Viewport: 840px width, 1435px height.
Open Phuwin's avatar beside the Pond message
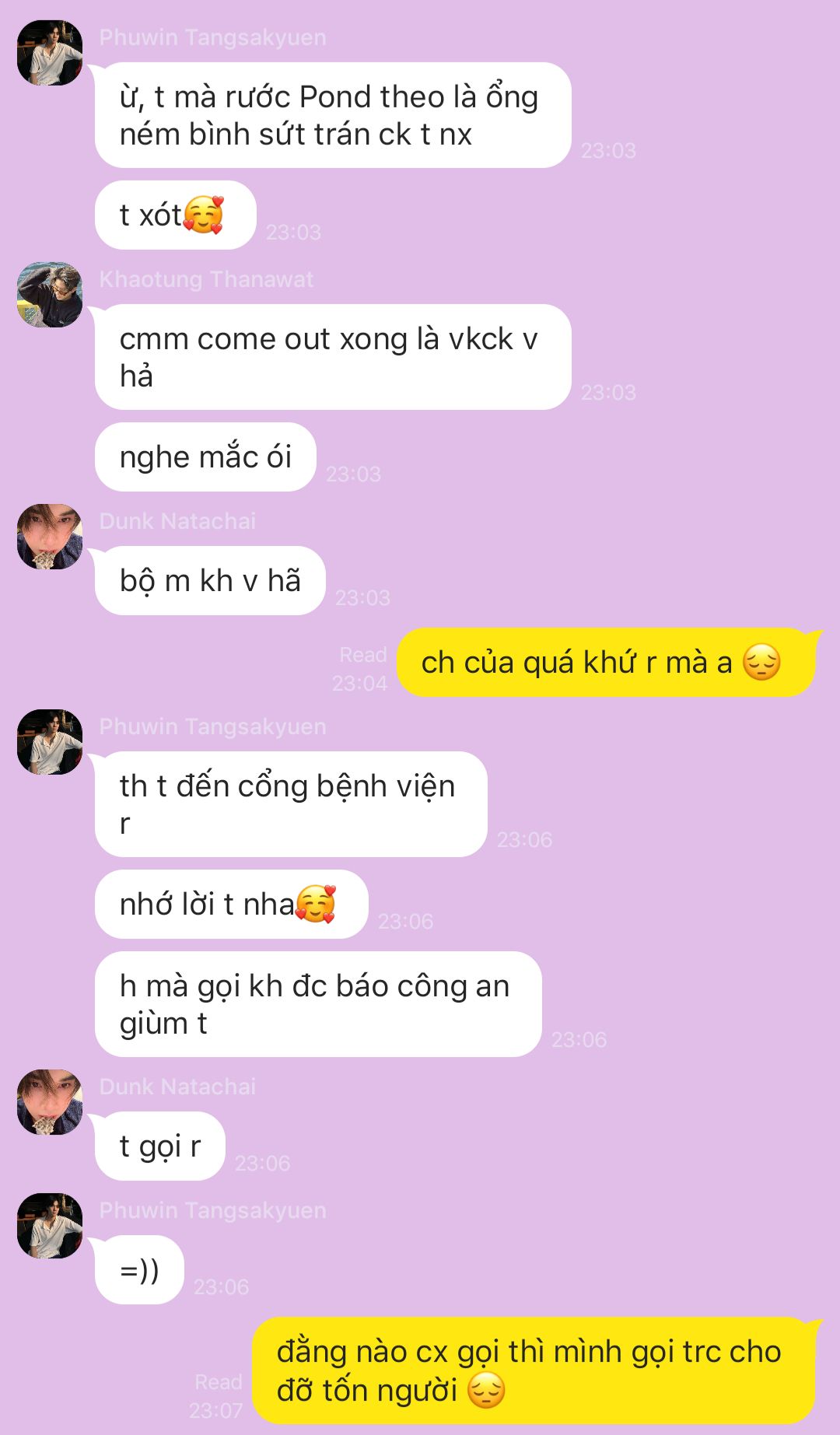(x=50, y=53)
